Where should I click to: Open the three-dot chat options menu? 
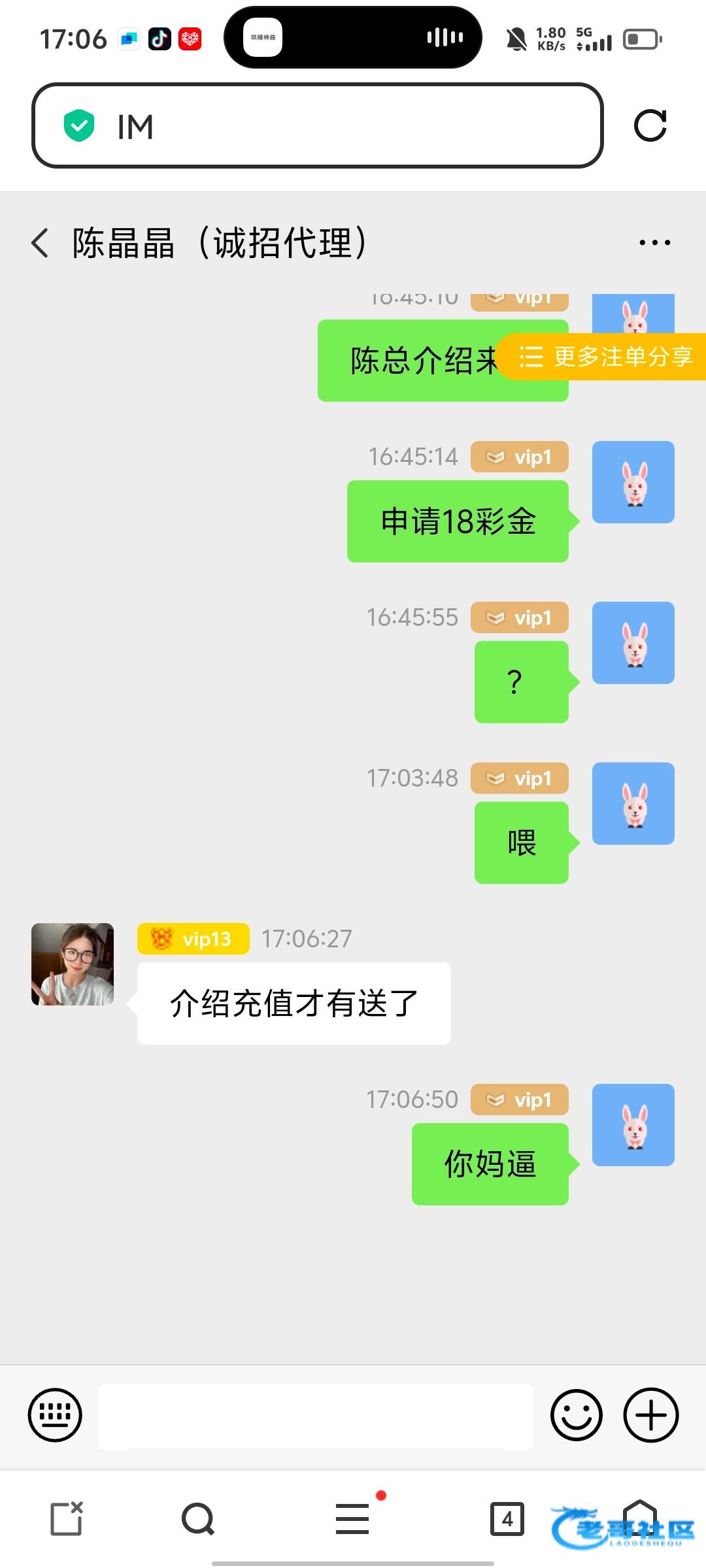pyautogui.click(x=654, y=243)
